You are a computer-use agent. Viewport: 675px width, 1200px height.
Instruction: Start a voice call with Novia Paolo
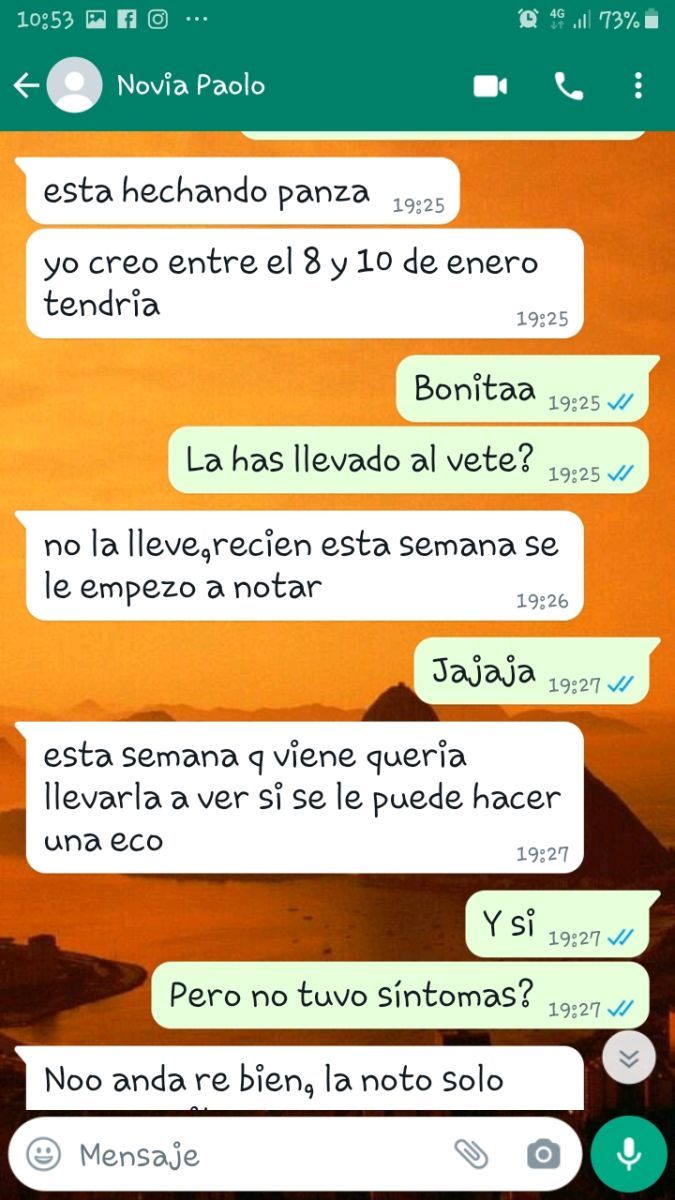(568, 87)
